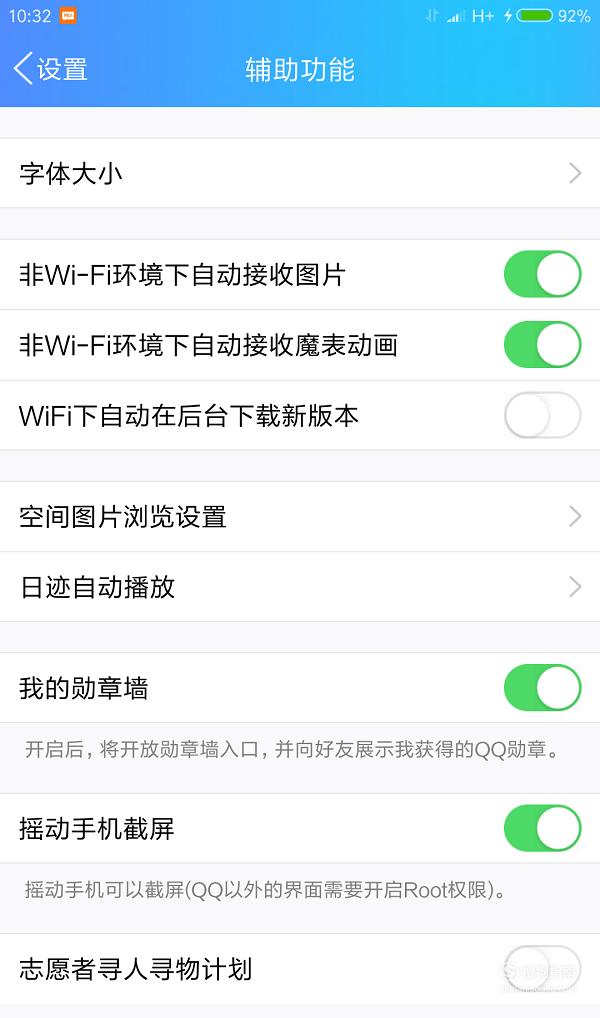Toggle 摇动手机截屏 off
This screenshot has width=600, height=1018.
pos(542,828)
